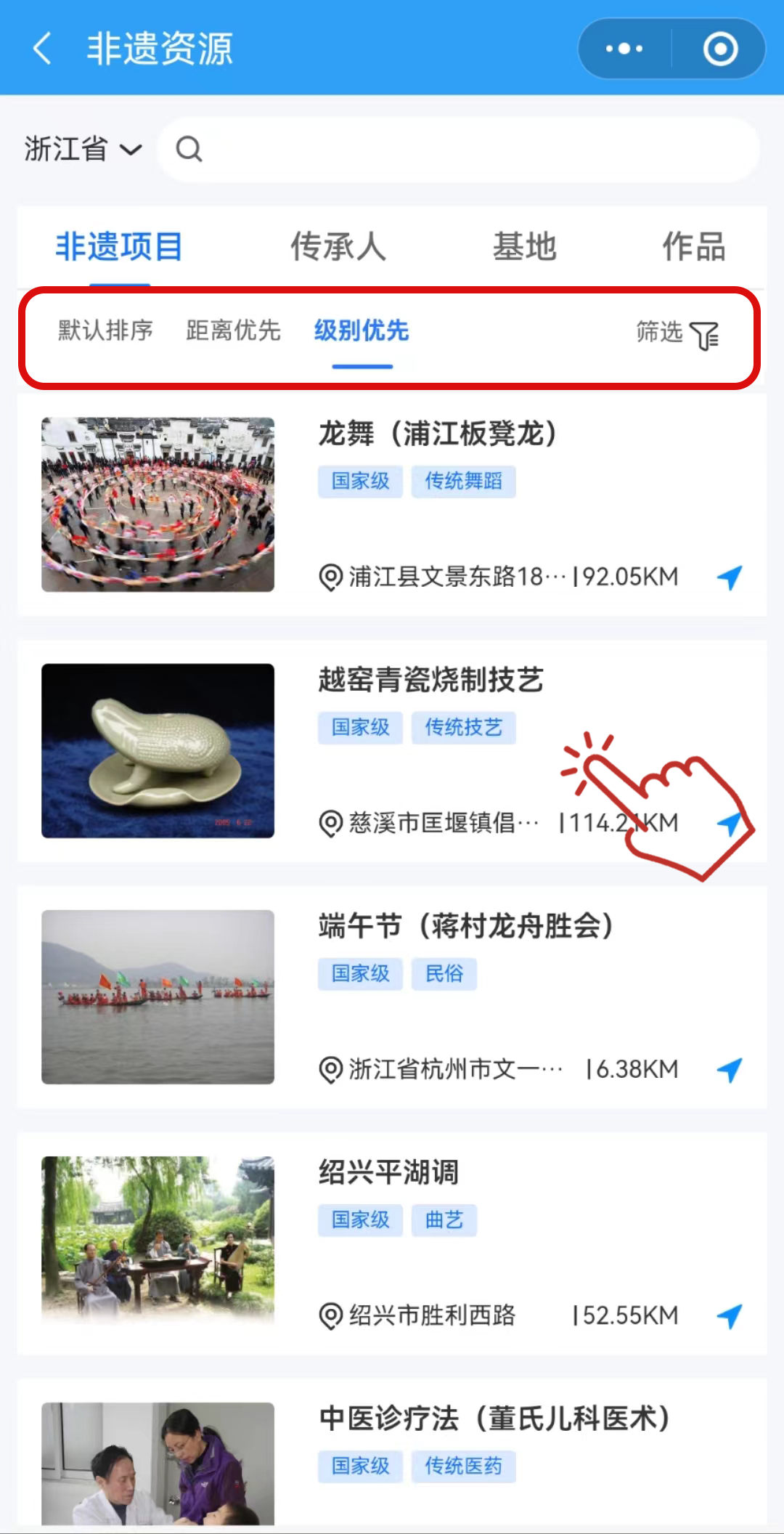This screenshot has width=784, height=1534.
Task: Open the 越窑青瓷烧制技艺 card
Action: pos(431,681)
